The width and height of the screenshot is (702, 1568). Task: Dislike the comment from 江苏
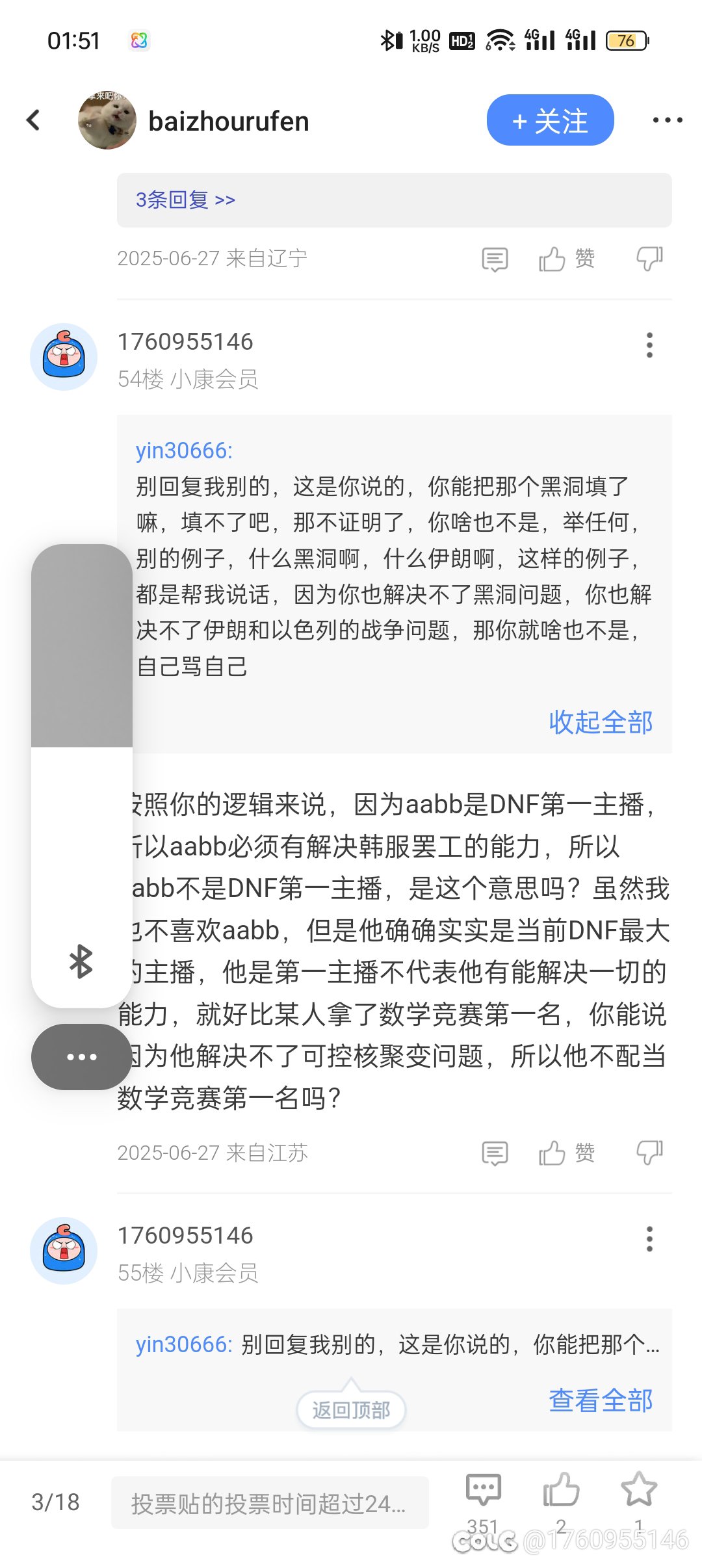point(649,1153)
